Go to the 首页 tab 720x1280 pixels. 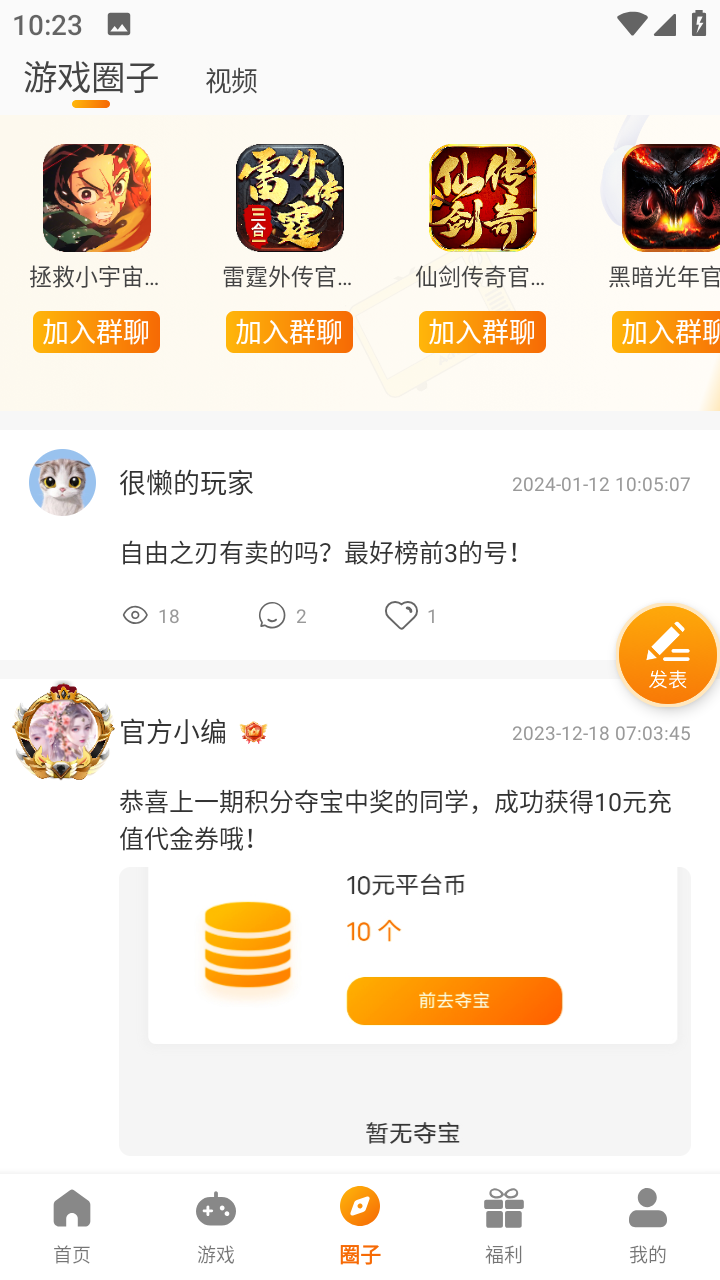[72, 1225]
